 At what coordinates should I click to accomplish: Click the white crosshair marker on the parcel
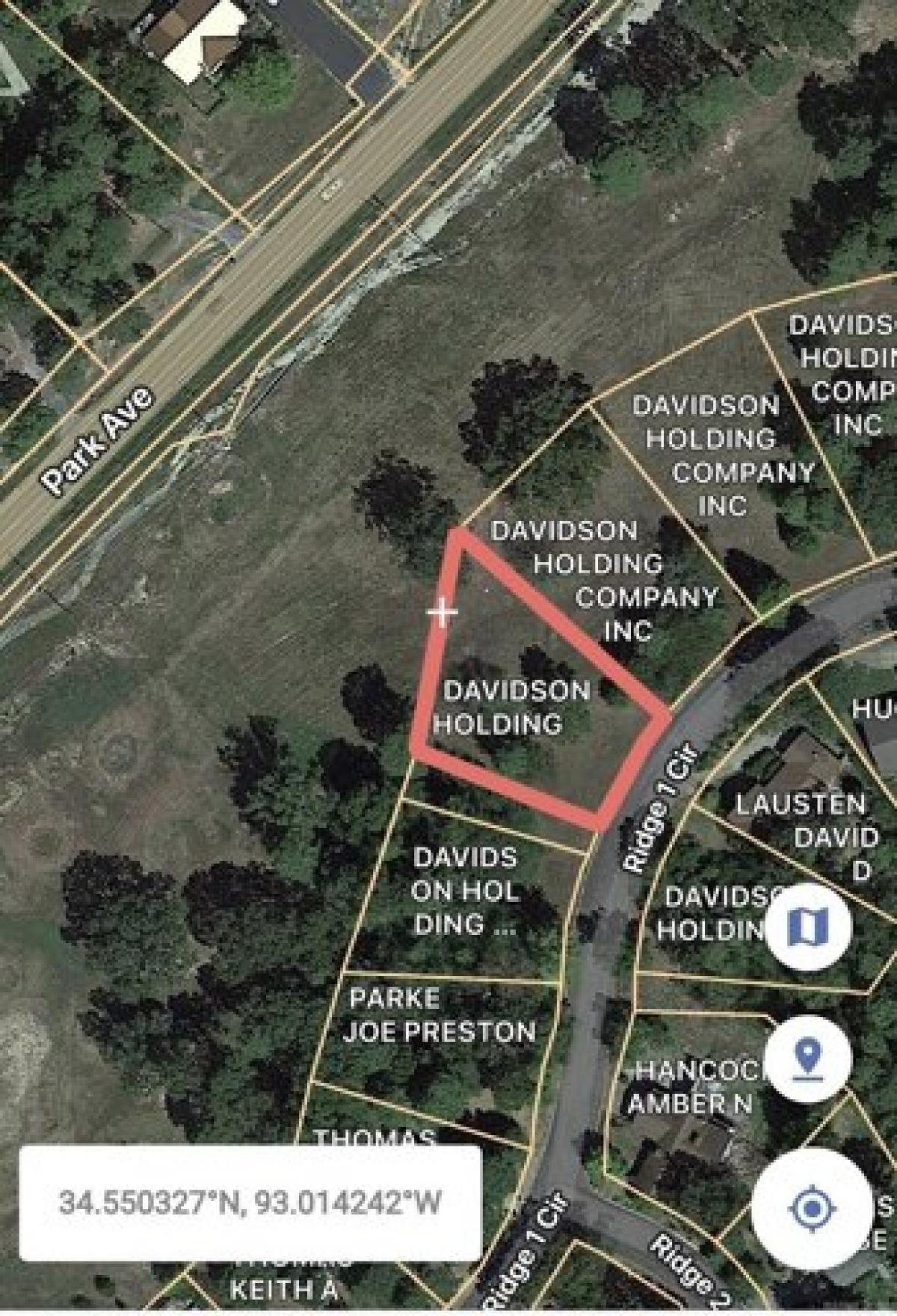click(x=443, y=613)
